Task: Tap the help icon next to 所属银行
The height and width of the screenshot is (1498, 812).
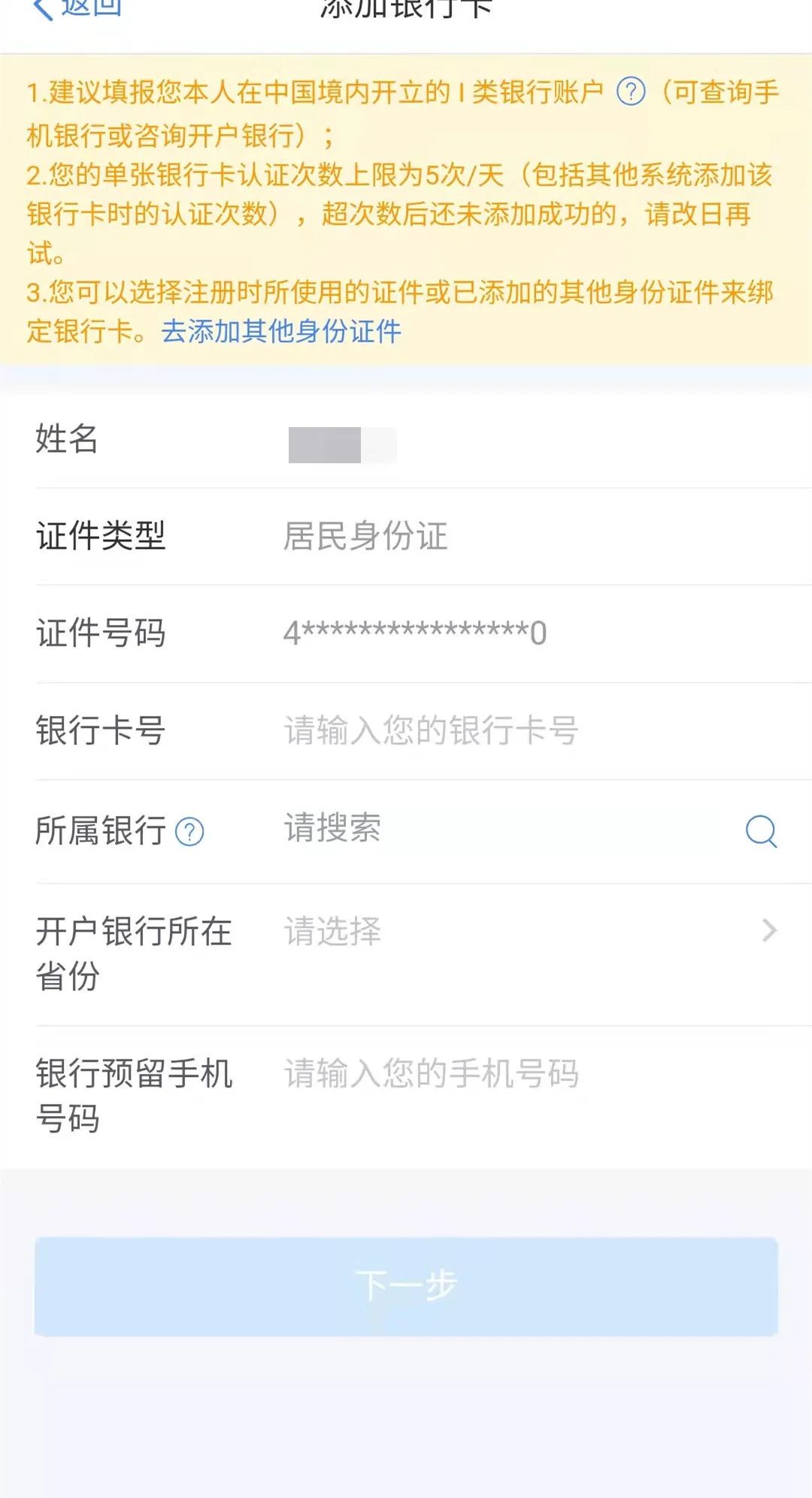Action: [x=189, y=832]
